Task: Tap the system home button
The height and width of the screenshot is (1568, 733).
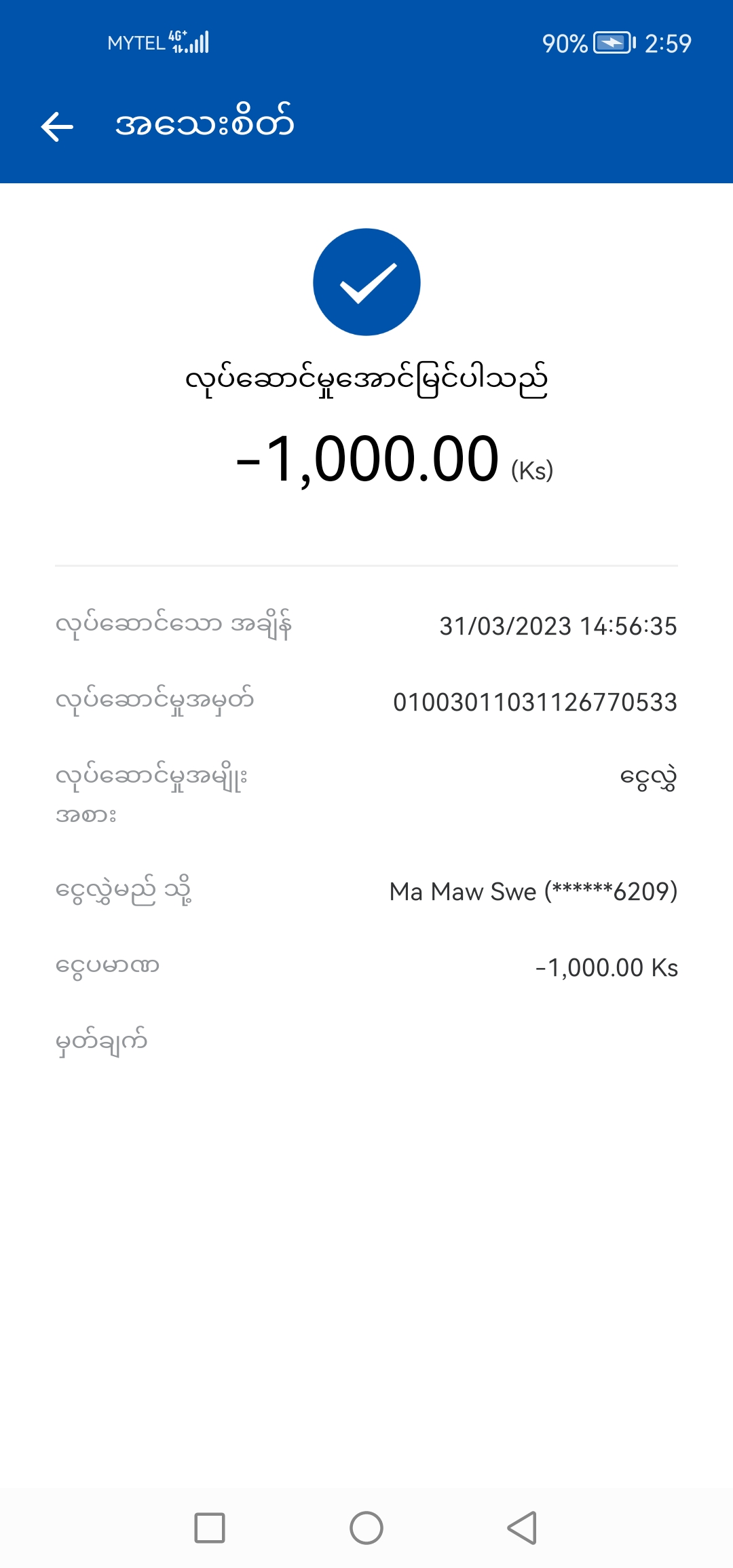Action: (x=366, y=1528)
